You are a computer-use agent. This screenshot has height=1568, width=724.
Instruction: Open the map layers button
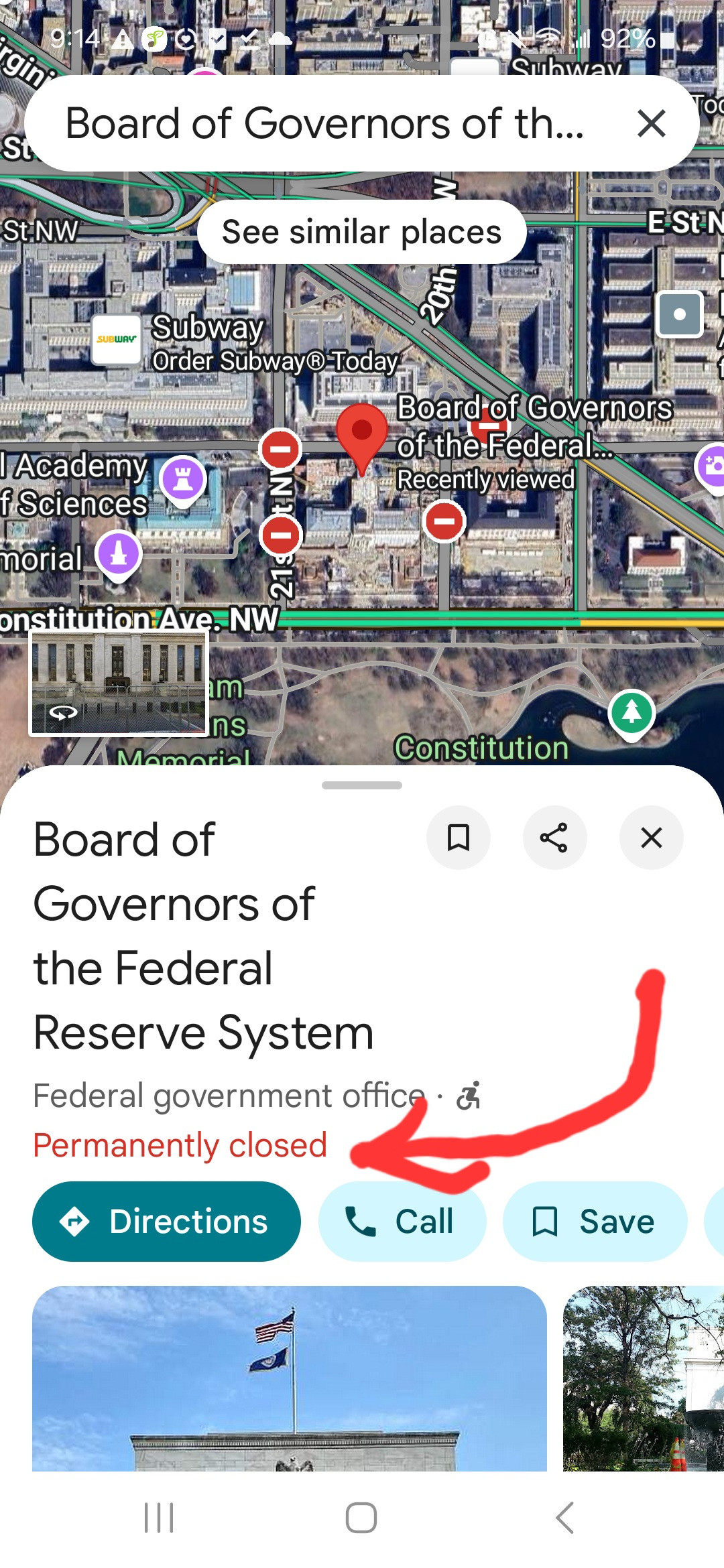[679, 314]
